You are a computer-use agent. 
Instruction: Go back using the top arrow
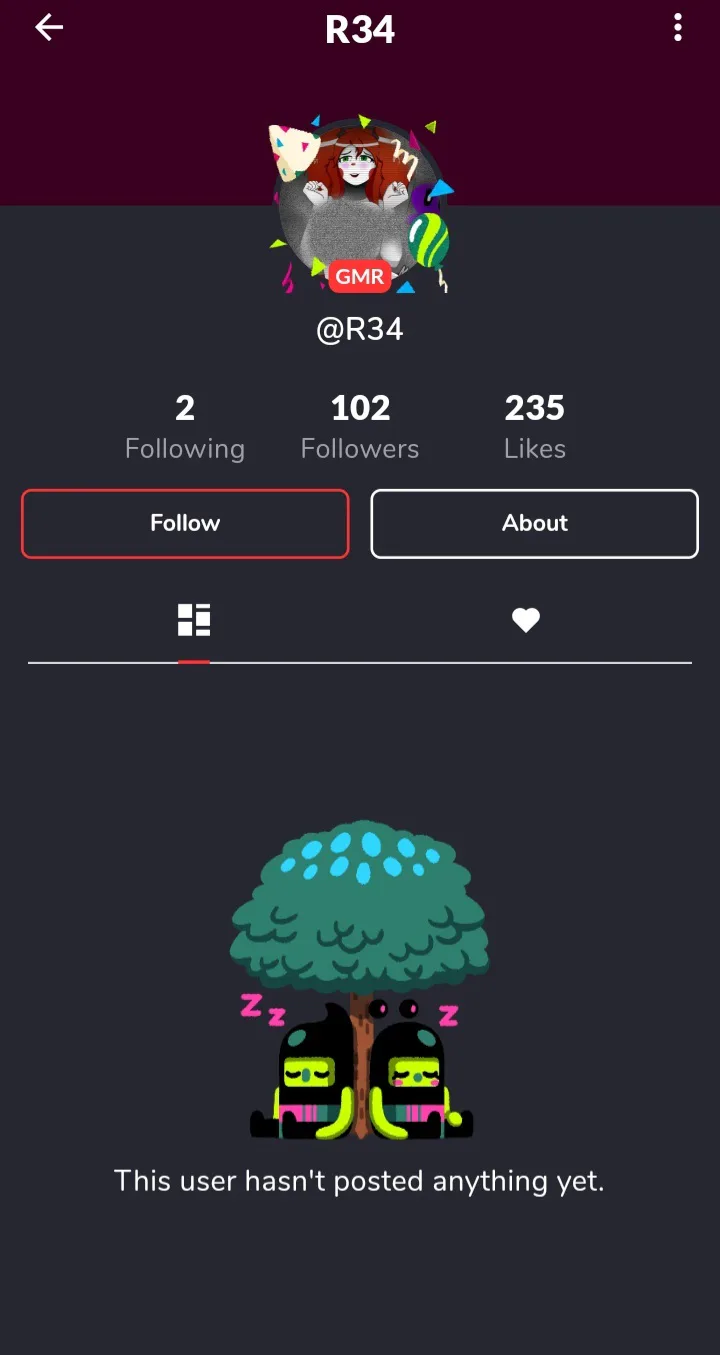(x=49, y=28)
